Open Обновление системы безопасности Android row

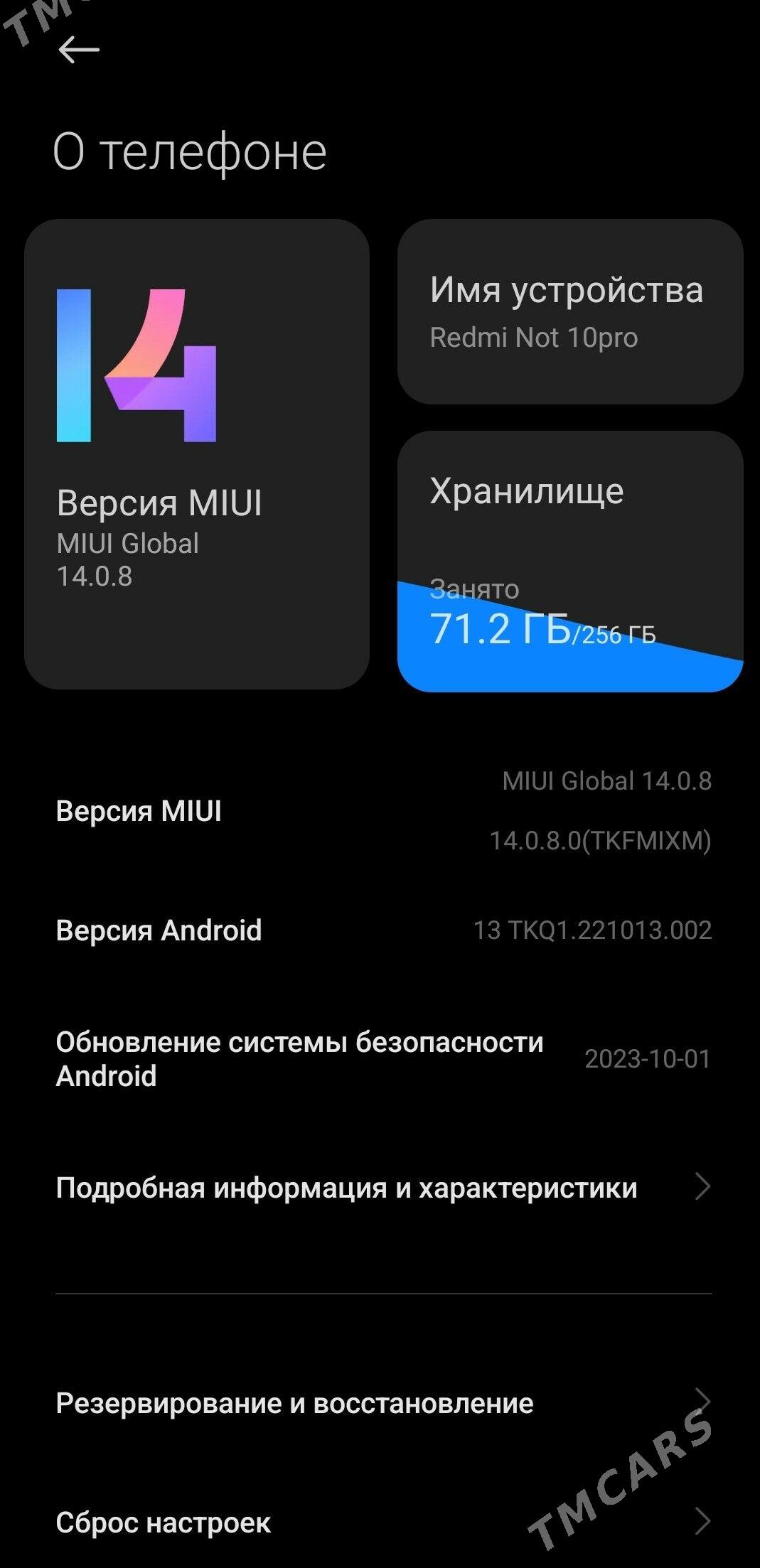click(x=382, y=1059)
